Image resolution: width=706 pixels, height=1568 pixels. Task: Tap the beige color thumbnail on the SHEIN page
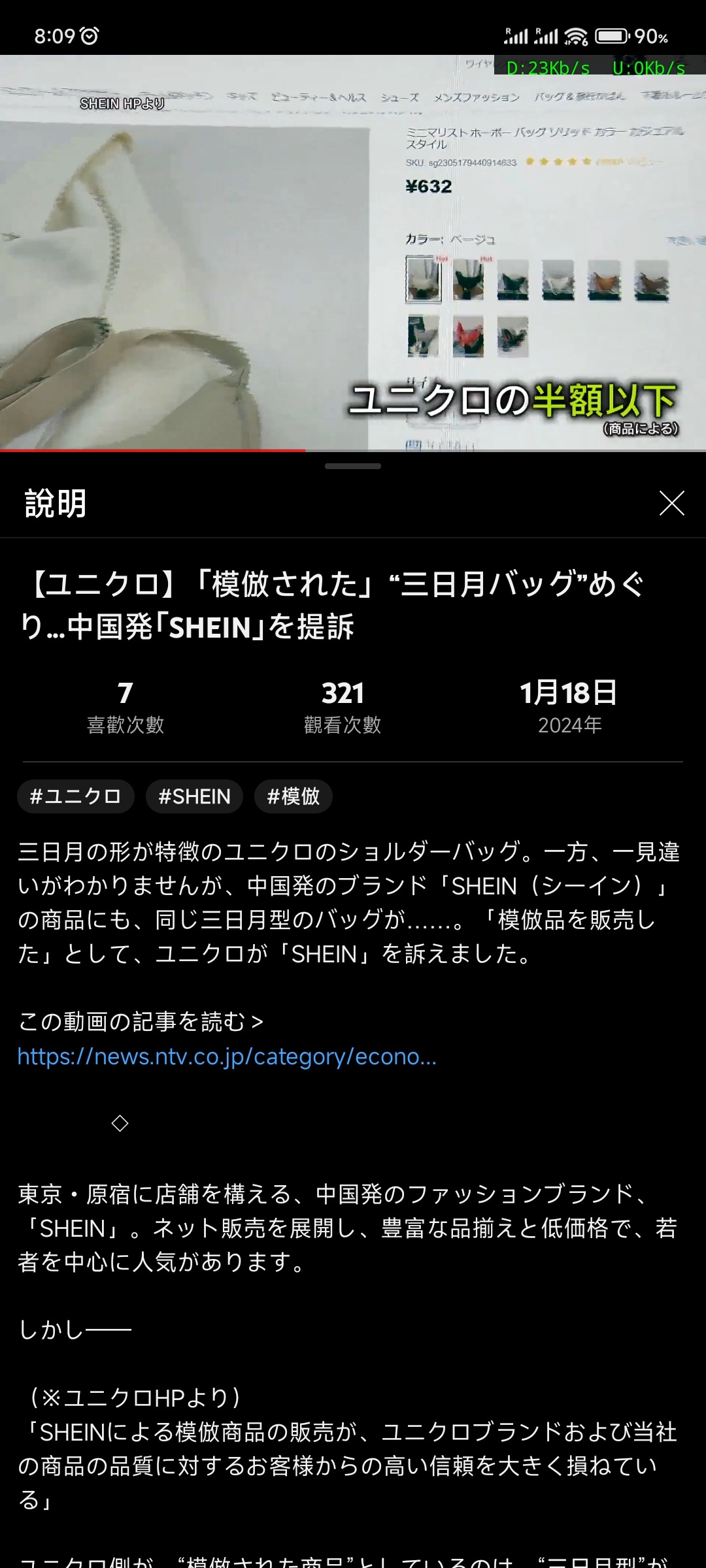pyautogui.click(x=423, y=280)
